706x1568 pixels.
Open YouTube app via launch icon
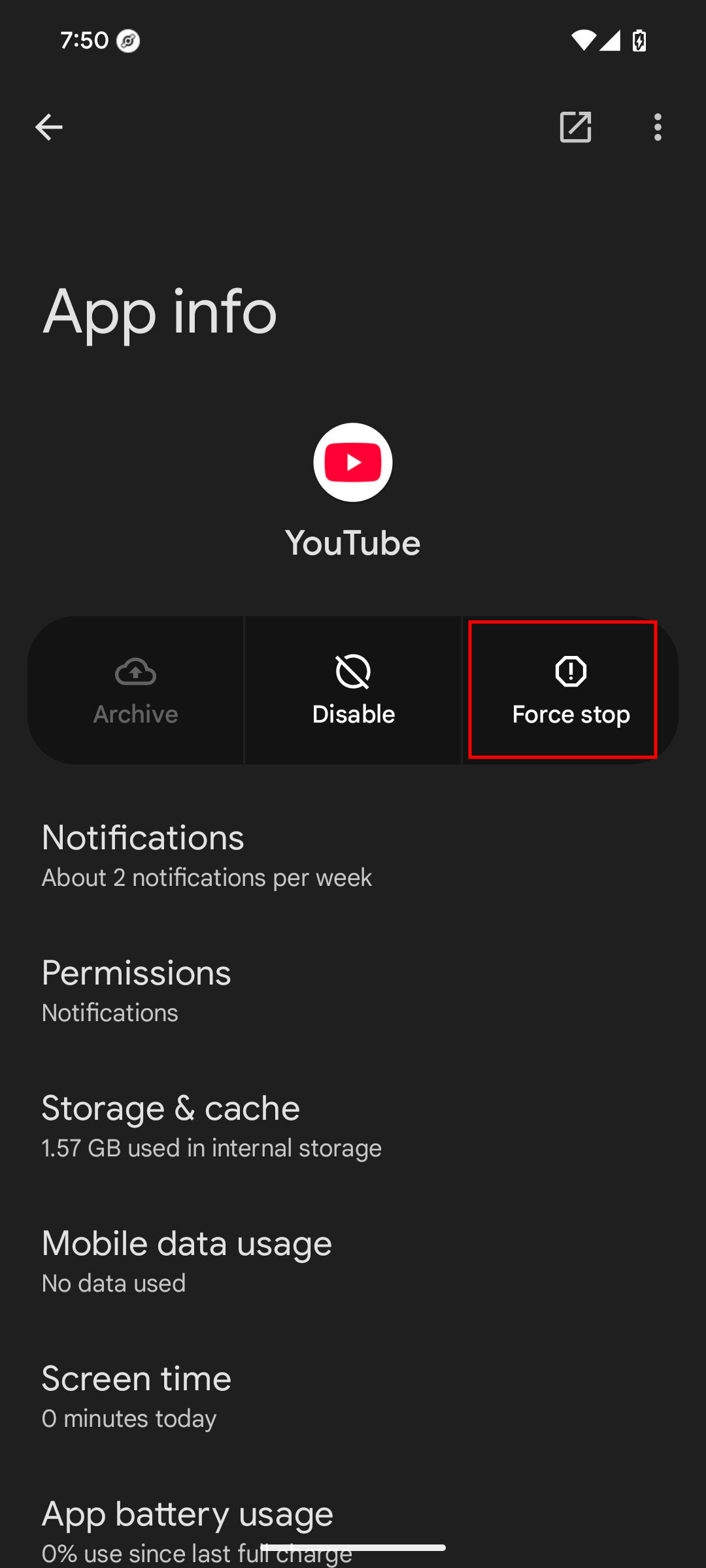point(575,127)
